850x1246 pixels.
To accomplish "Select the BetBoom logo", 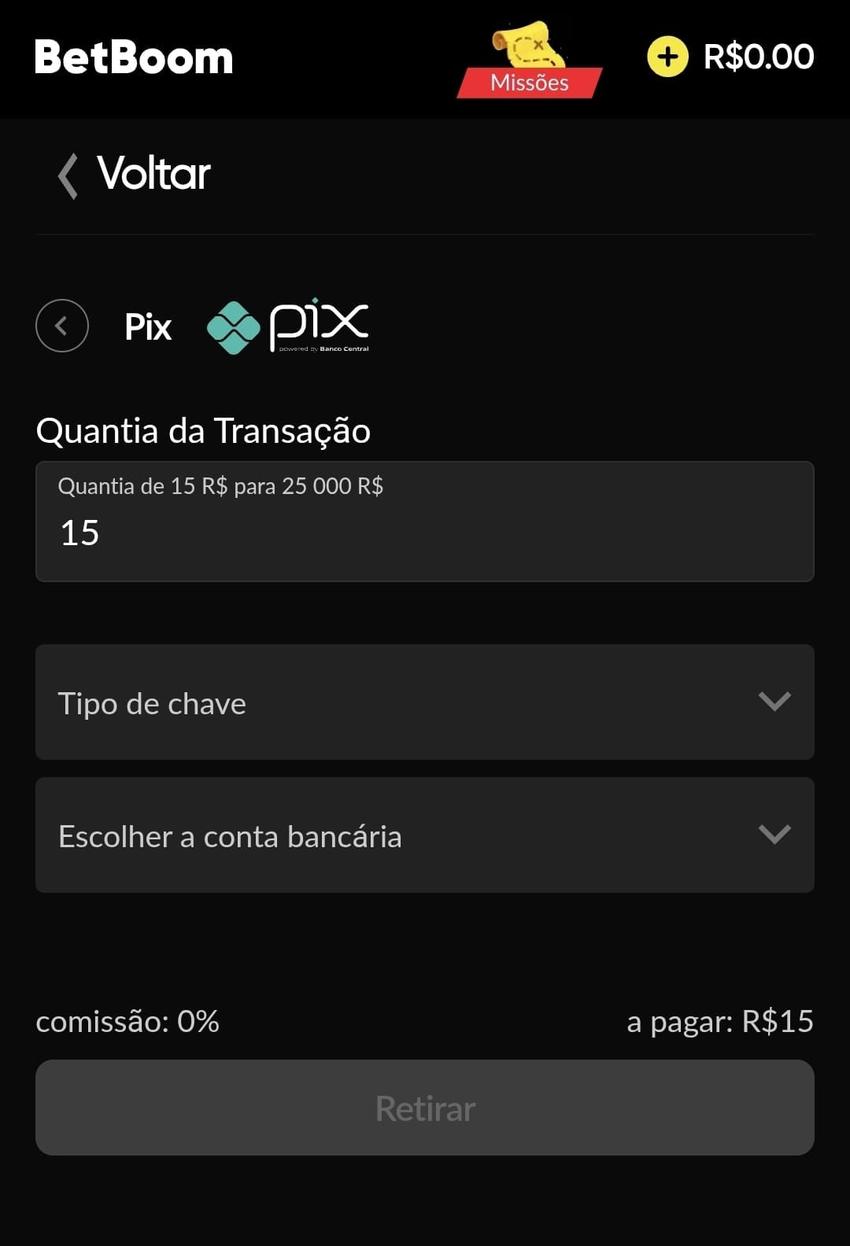I will tap(133, 57).
